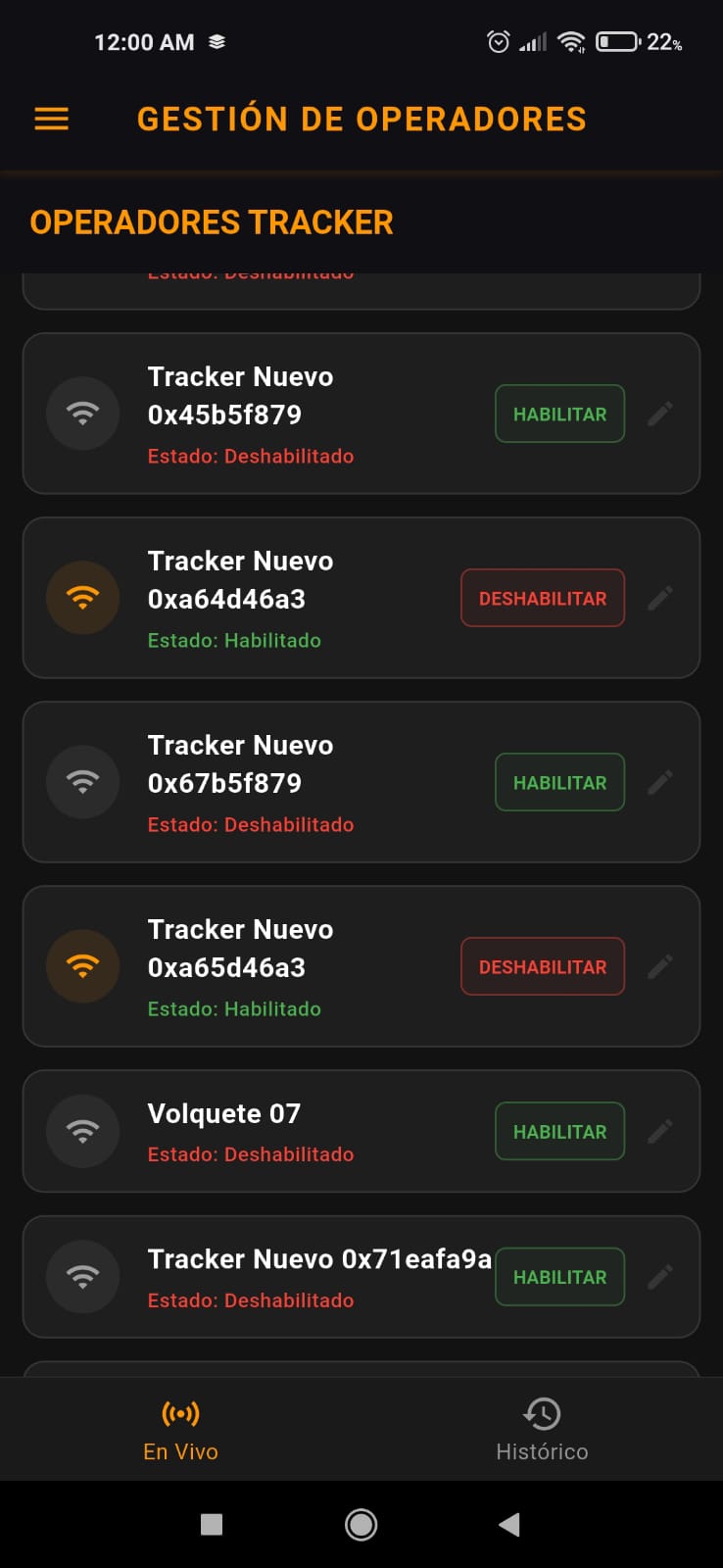Viewport: 723px width, 1568px height.
Task: Edit tracker 0x67b5f879 with pencil icon
Action: (660, 782)
